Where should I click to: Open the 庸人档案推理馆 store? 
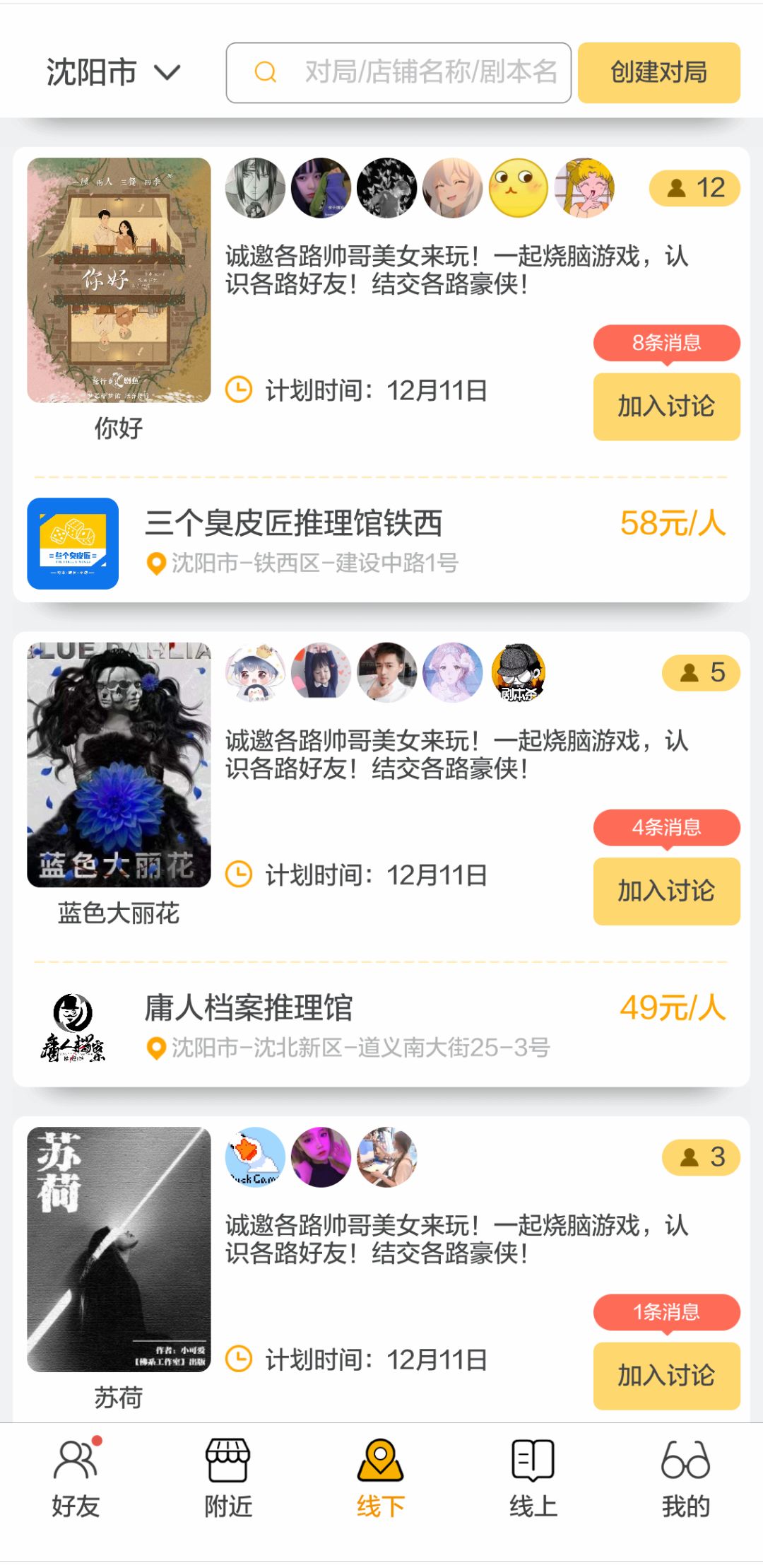click(x=249, y=1008)
